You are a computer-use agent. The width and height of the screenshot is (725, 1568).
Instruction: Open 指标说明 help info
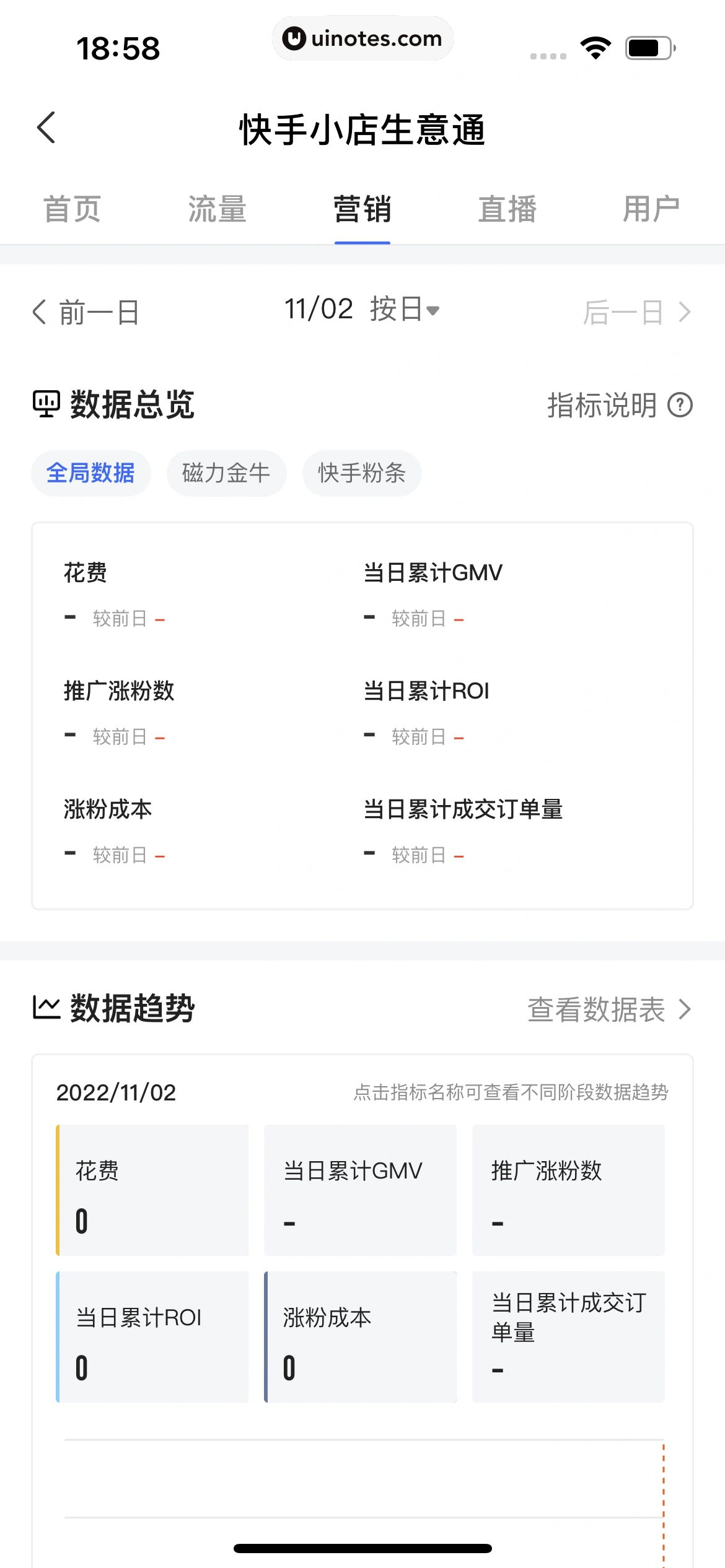[x=619, y=406]
